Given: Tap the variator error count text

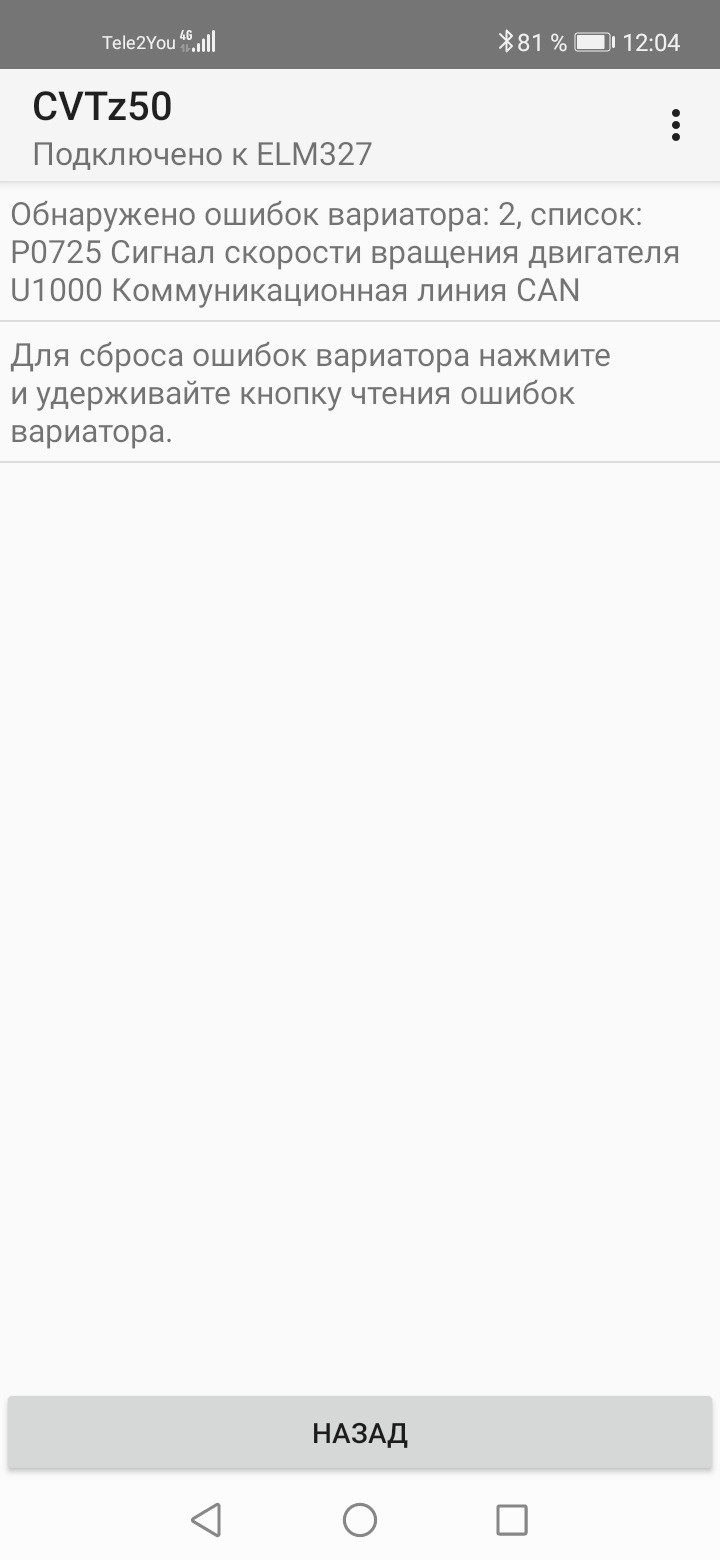Looking at the screenshot, I should click(328, 213).
